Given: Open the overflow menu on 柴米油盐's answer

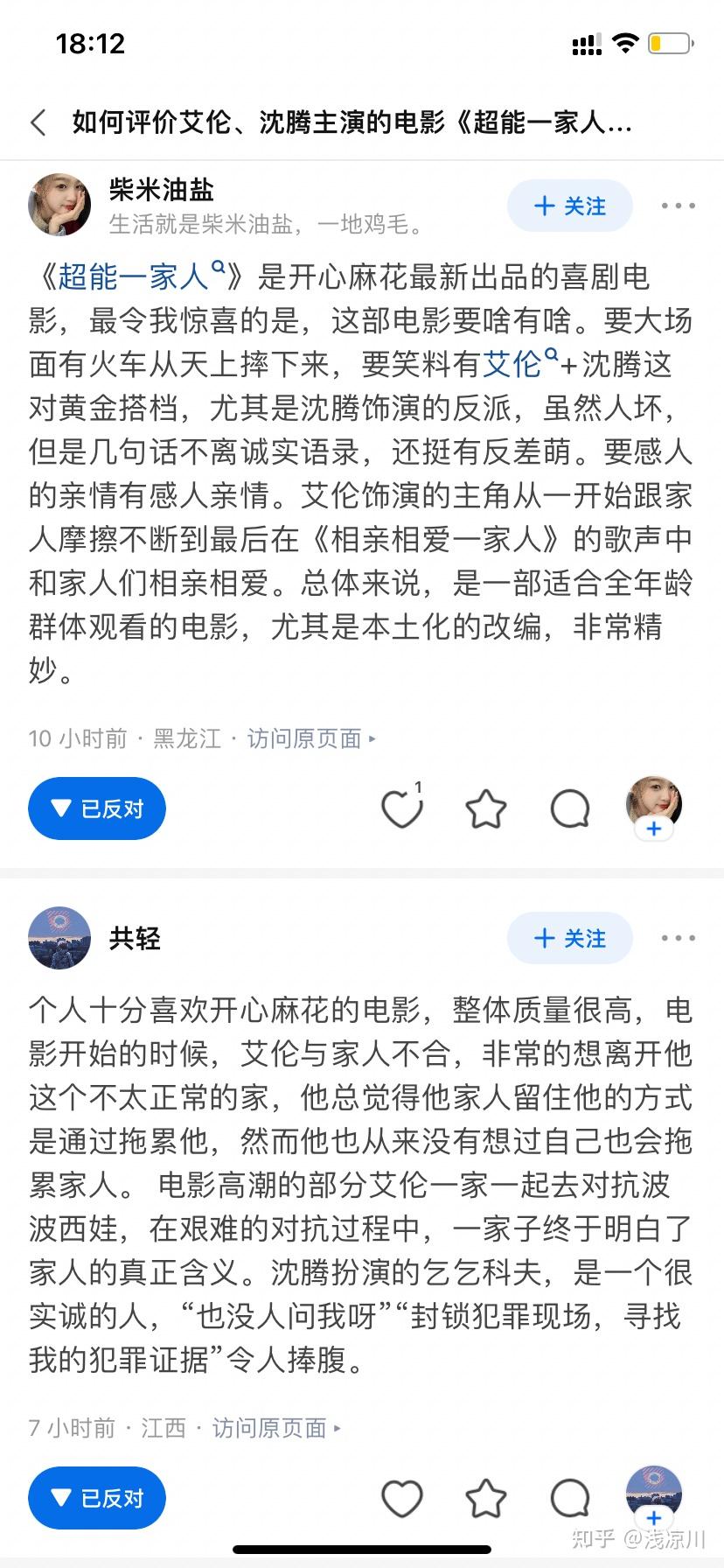Looking at the screenshot, I should click(x=678, y=206).
